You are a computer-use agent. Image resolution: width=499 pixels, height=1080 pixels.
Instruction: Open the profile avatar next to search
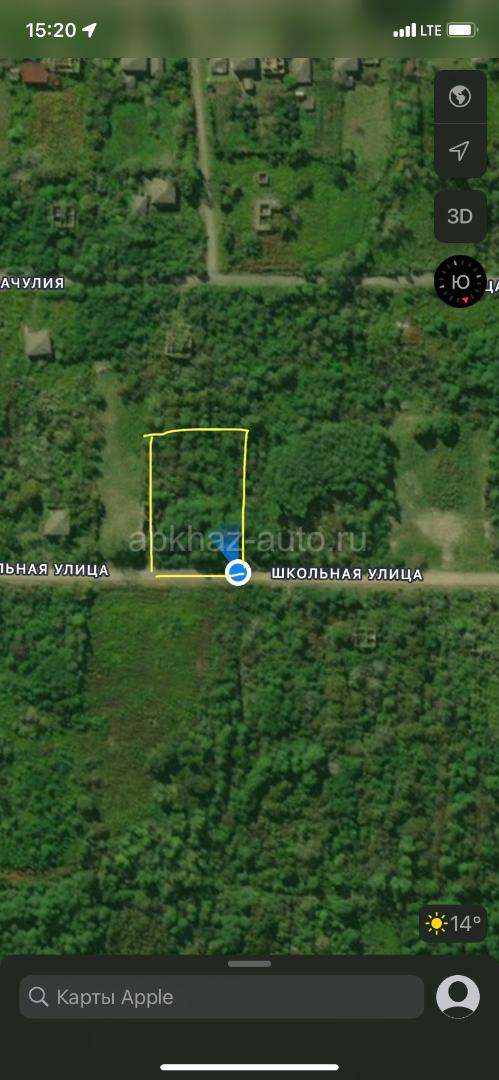[x=458, y=997]
